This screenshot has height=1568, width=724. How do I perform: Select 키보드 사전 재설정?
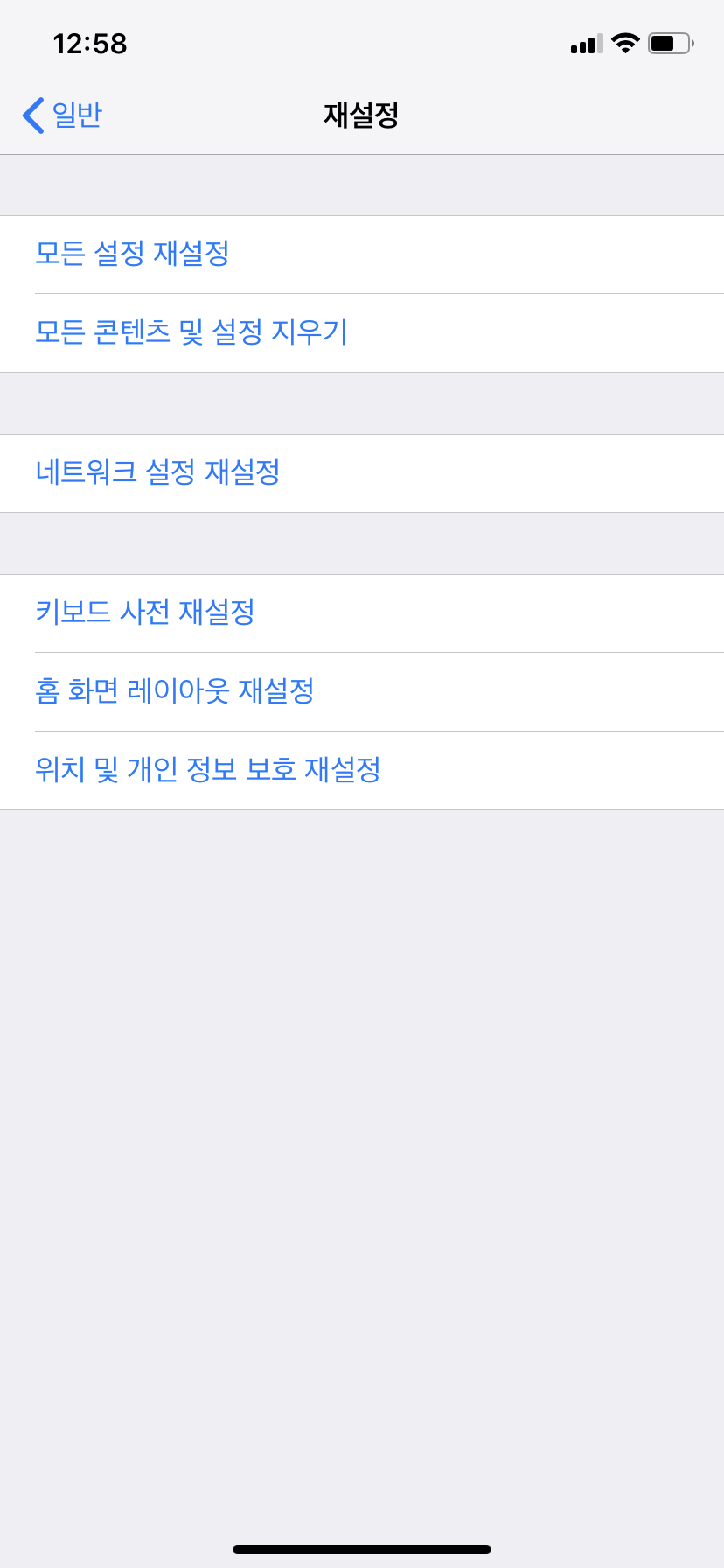tap(145, 612)
